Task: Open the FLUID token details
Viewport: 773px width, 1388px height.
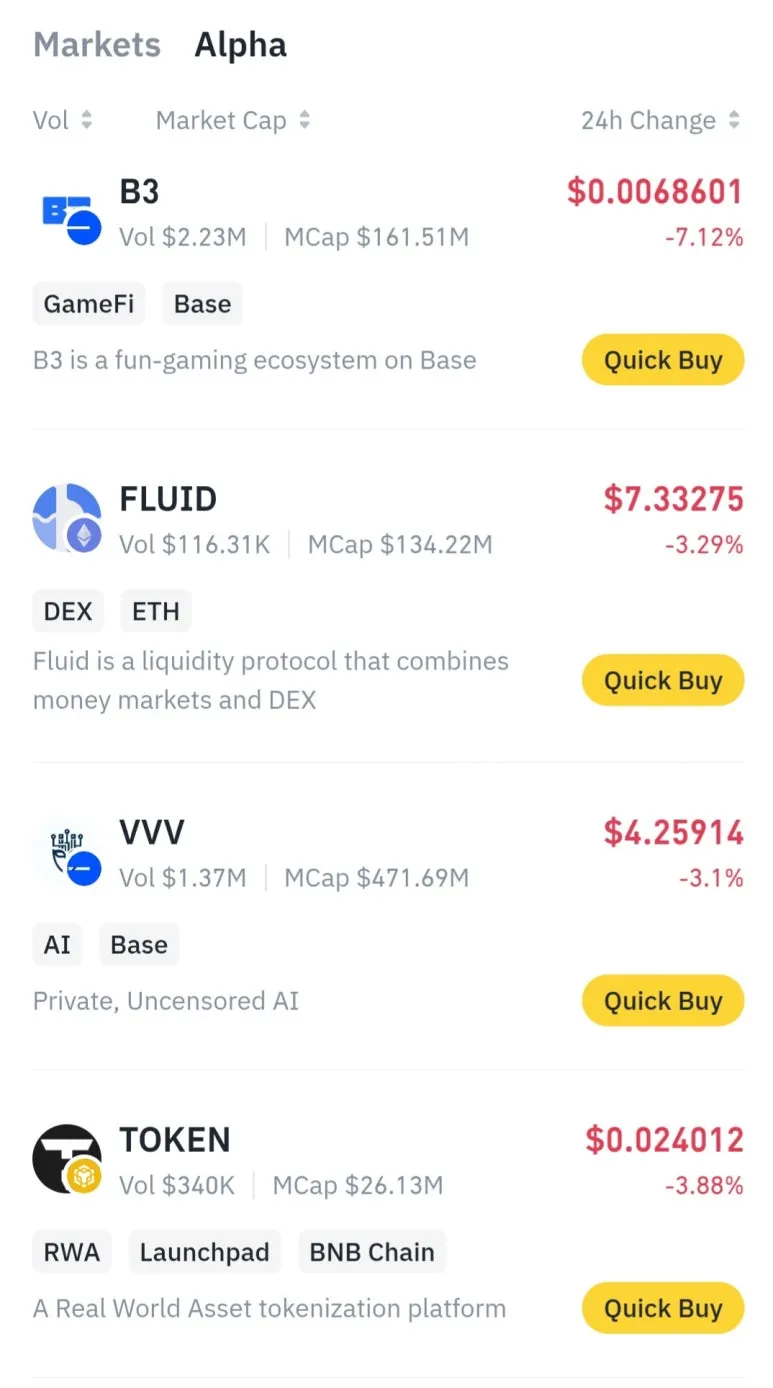Action: pos(168,499)
